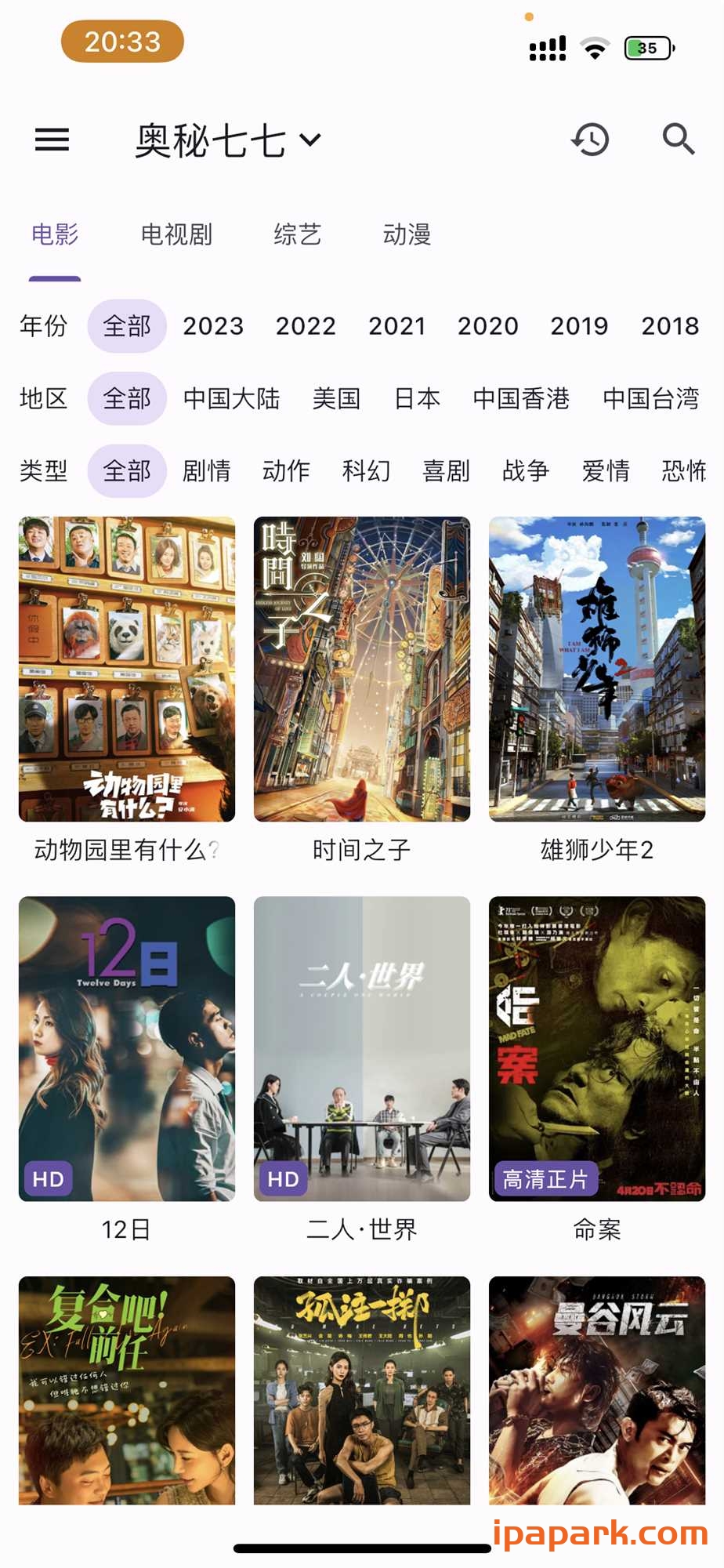Tap the Wi-Fi status icon
Viewport: 724px width, 1568px height.
pyautogui.click(x=596, y=47)
